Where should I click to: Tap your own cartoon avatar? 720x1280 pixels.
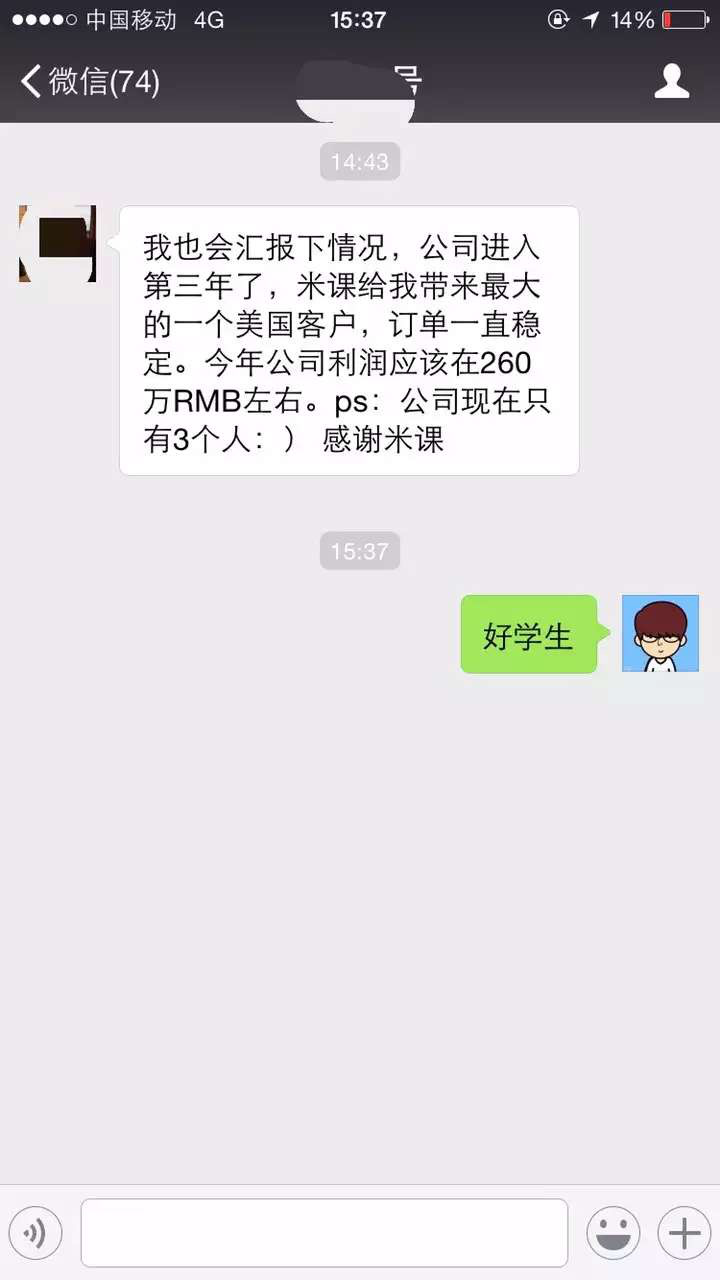[660, 633]
